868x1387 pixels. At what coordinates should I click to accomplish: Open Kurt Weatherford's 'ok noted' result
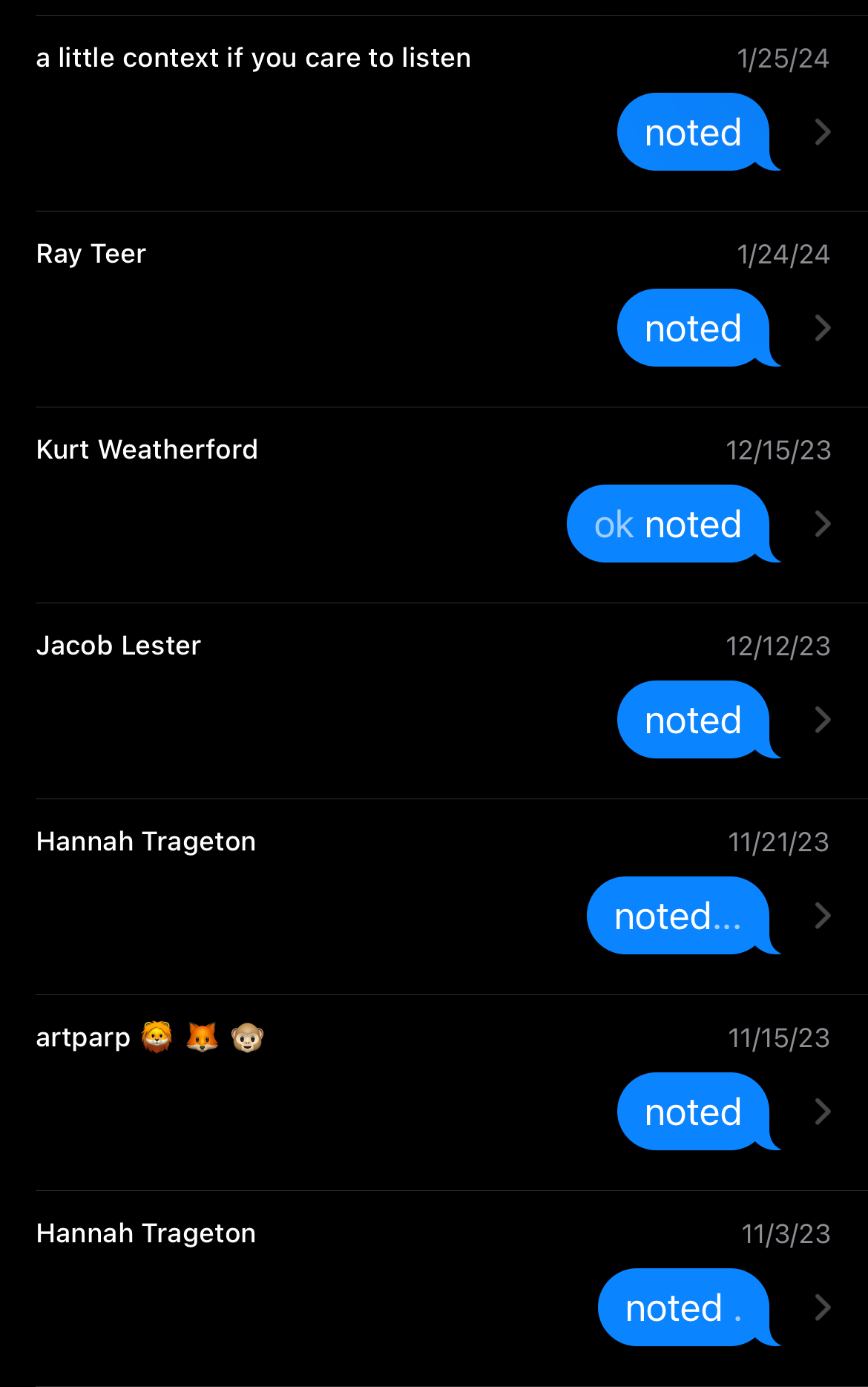pos(434,505)
